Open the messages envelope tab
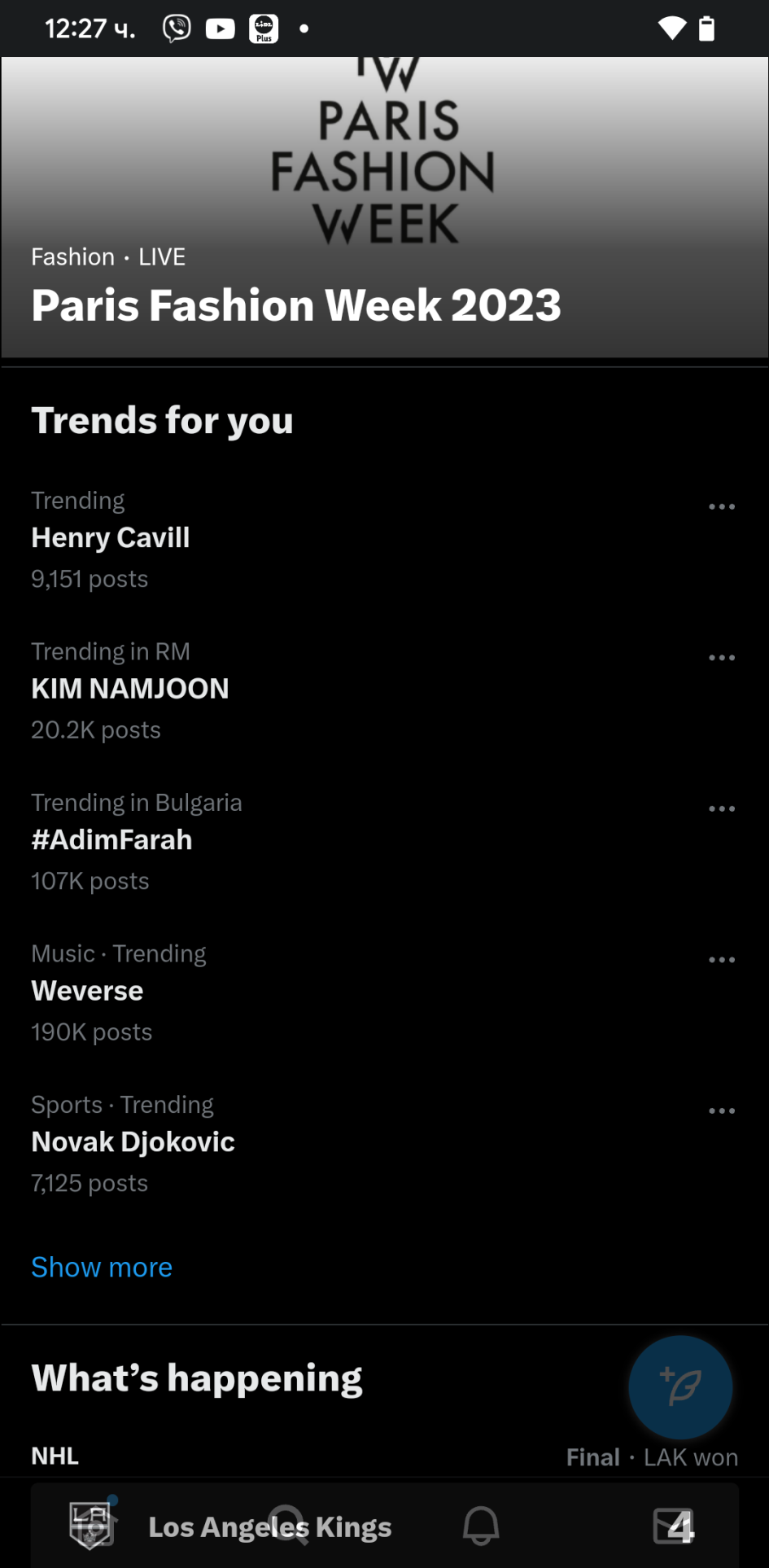The image size is (769, 1568). click(674, 1526)
